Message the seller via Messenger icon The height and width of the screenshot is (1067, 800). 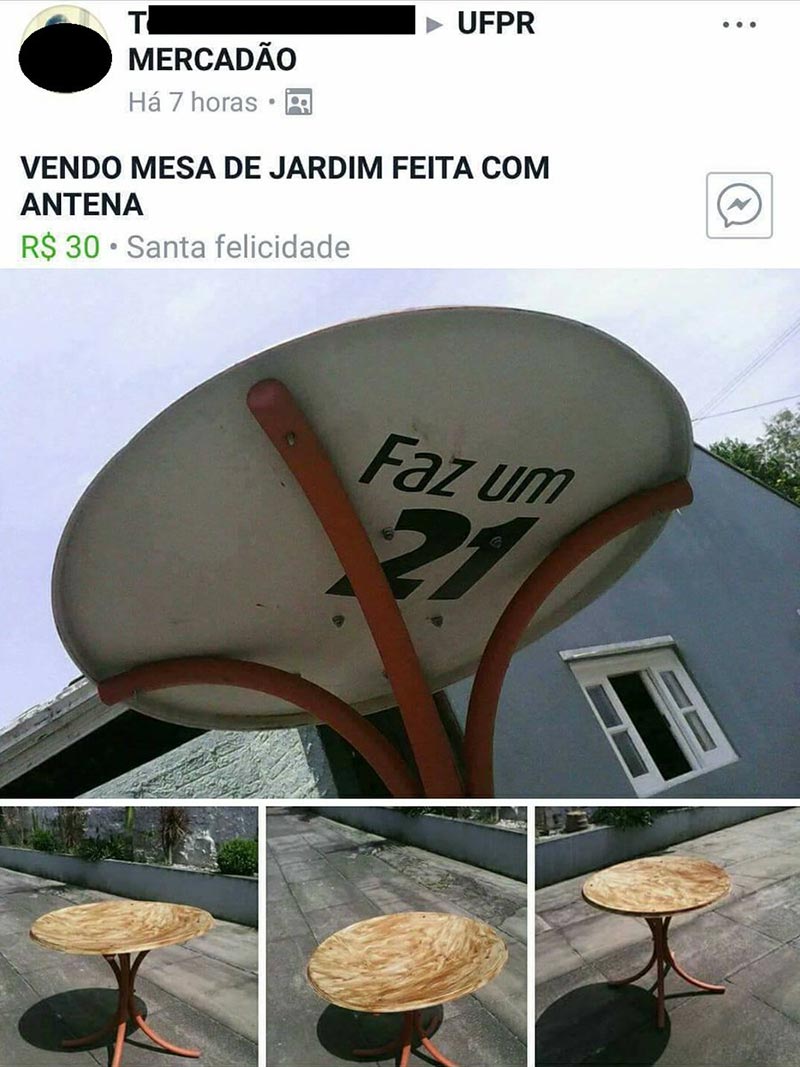click(x=739, y=206)
